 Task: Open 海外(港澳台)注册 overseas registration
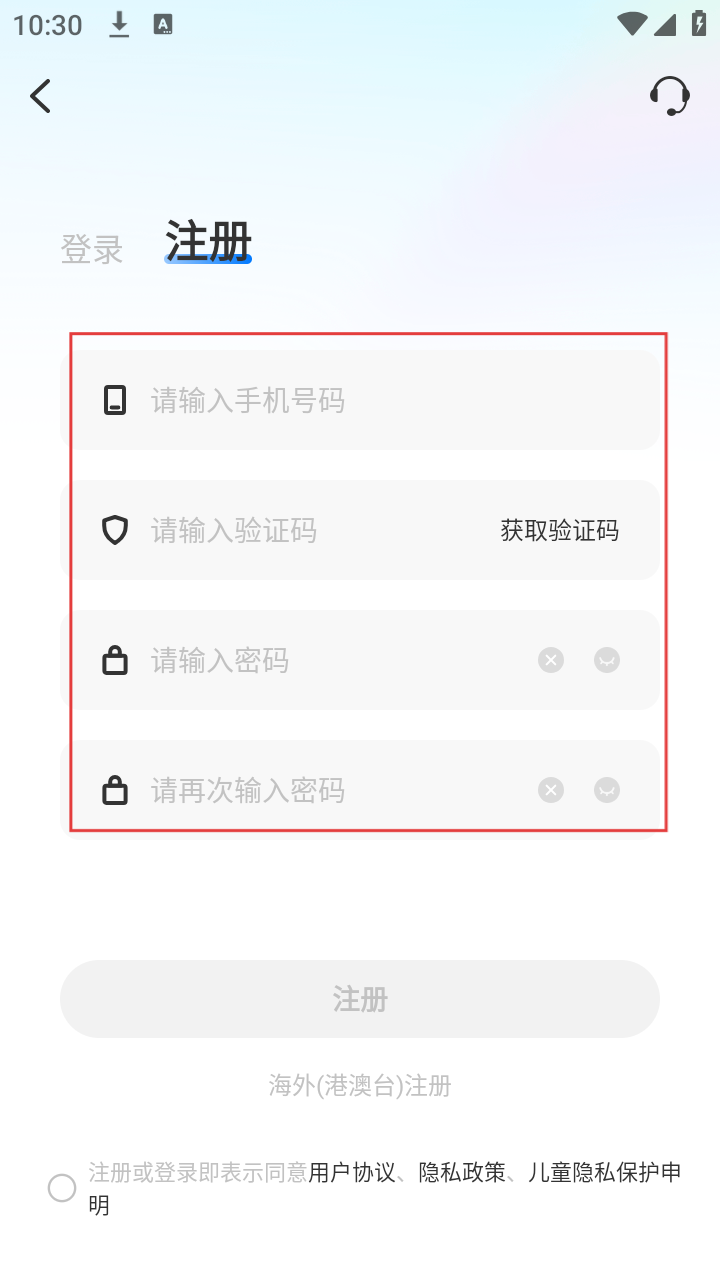click(360, 1085)
